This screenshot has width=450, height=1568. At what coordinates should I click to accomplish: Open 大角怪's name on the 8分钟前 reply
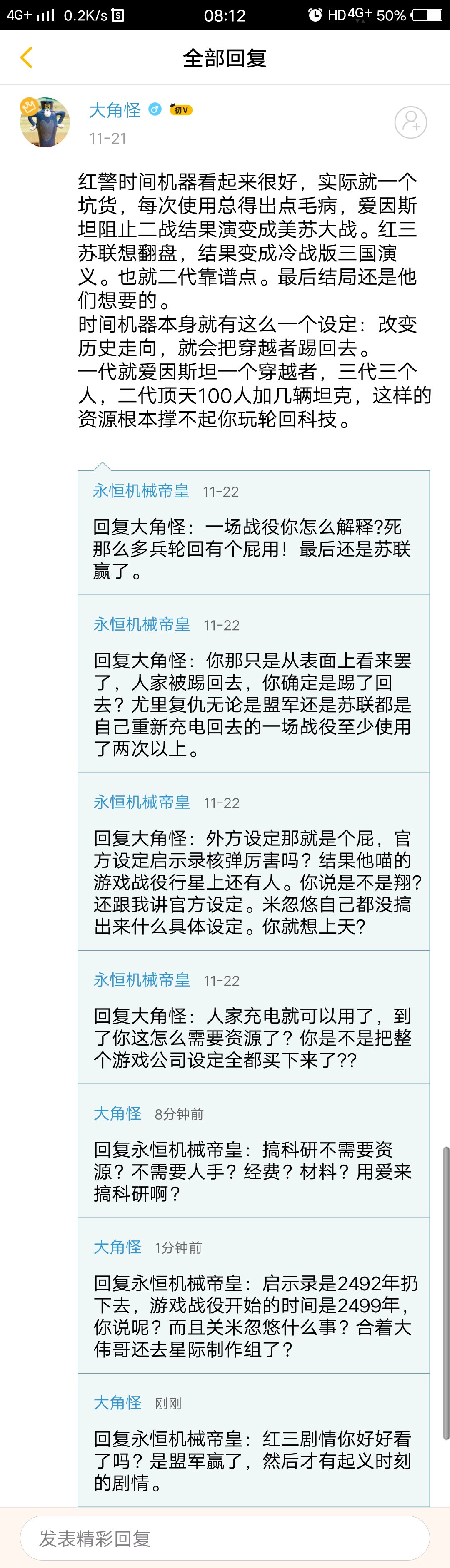tap(117, 1113)
